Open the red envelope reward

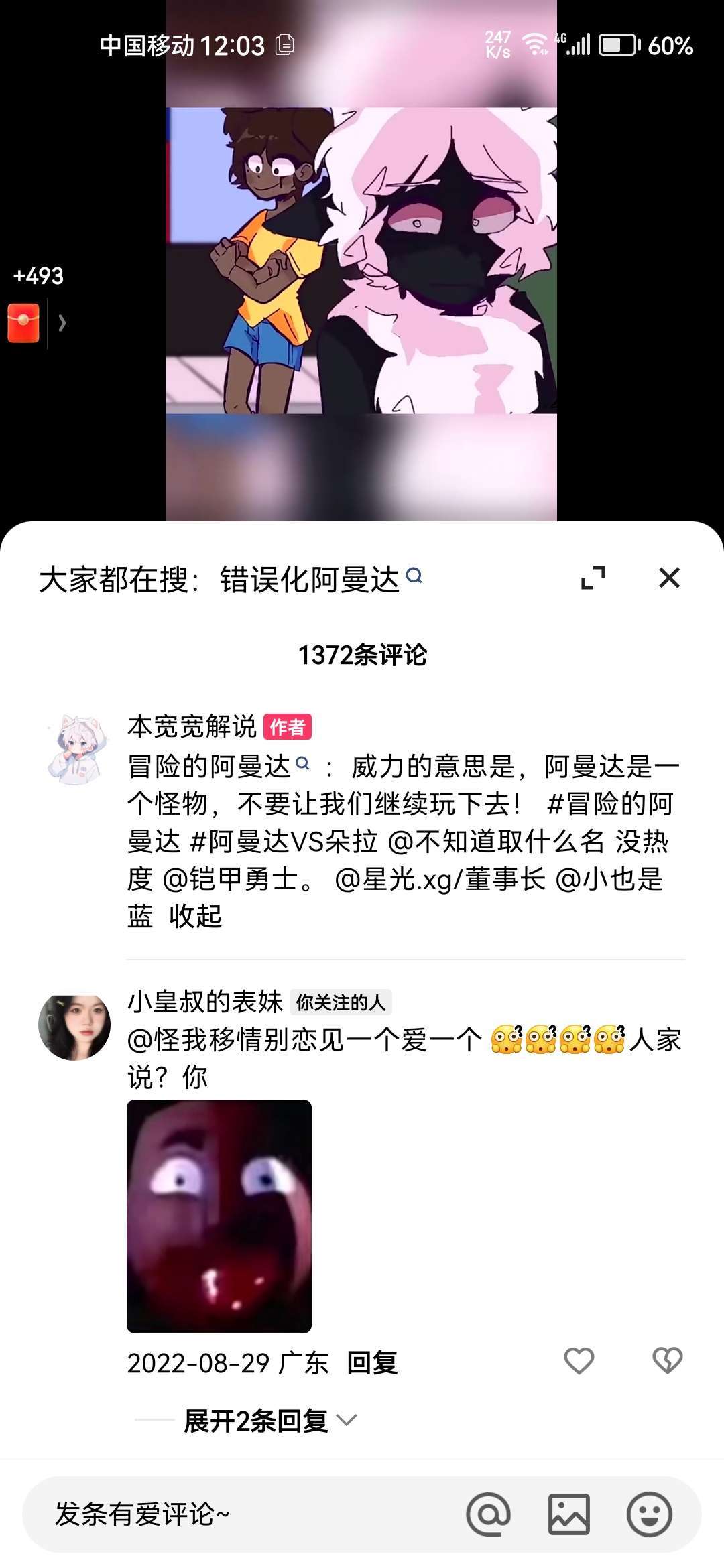[24, 323]
